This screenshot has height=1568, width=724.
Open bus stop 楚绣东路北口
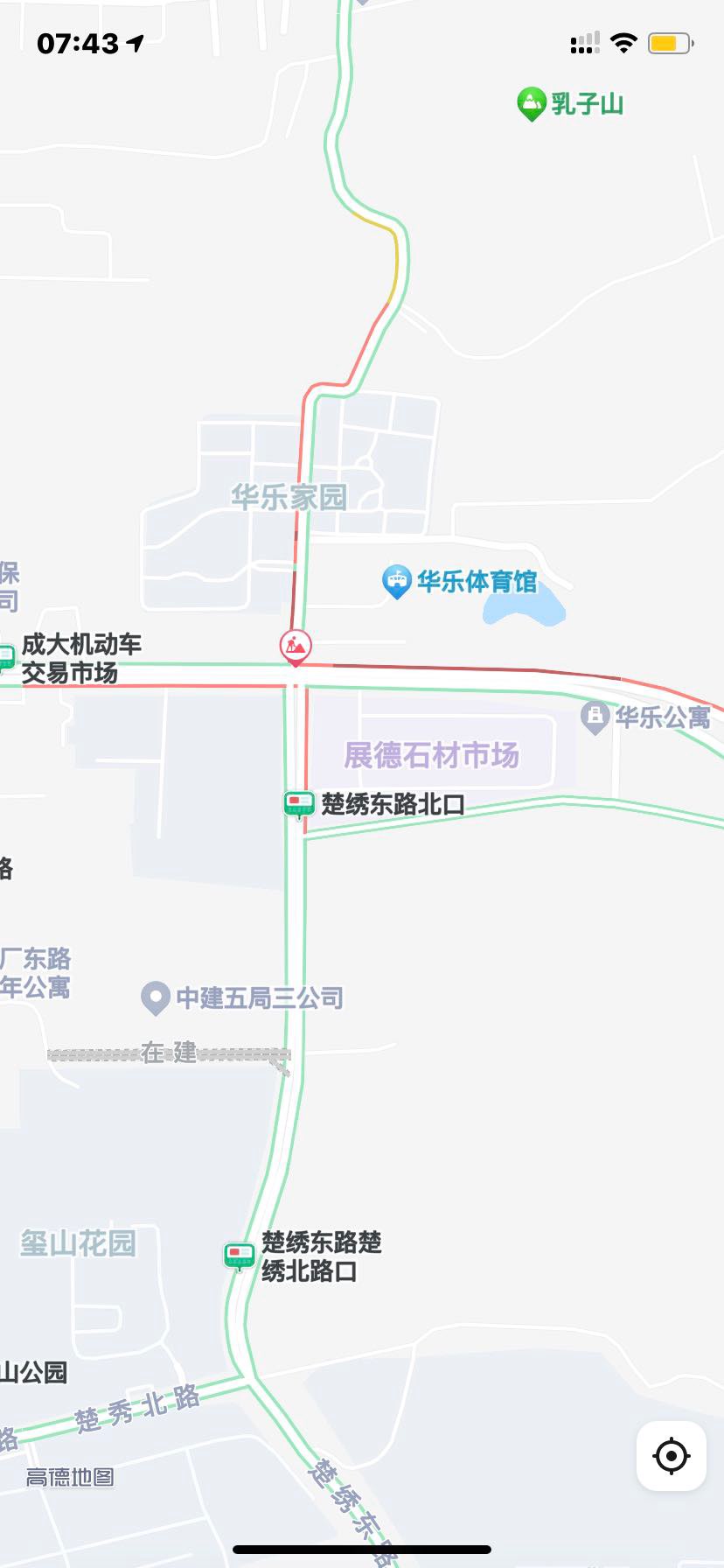[299, 802]
